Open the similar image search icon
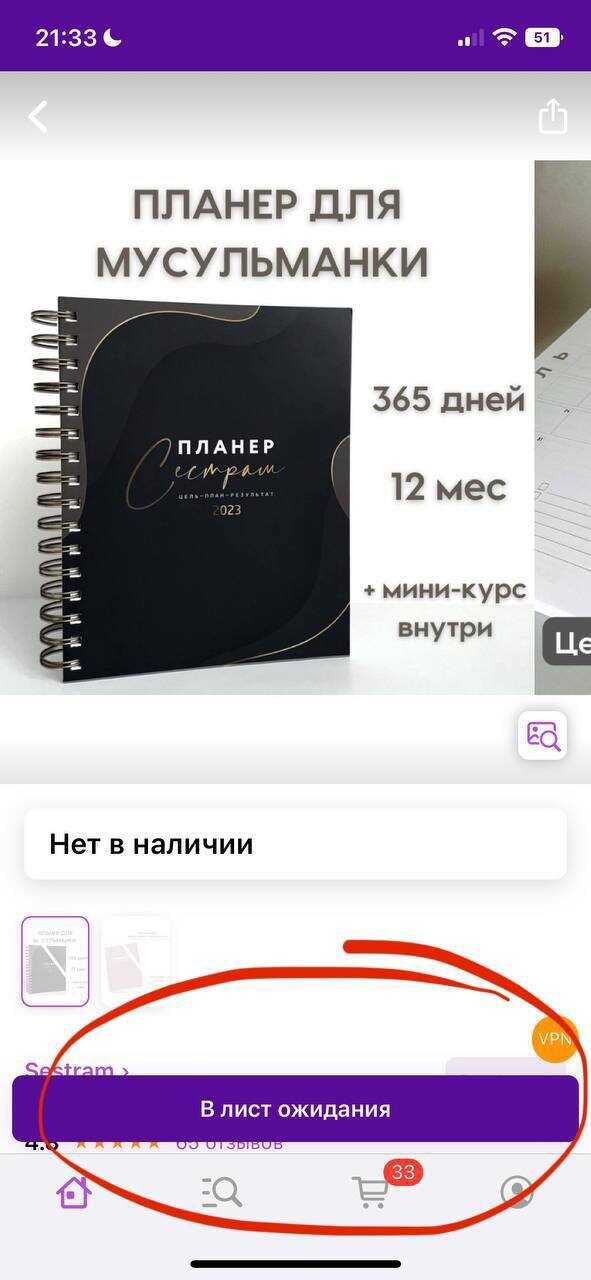The image size is (591, 1280). click(x=542, y=737)
